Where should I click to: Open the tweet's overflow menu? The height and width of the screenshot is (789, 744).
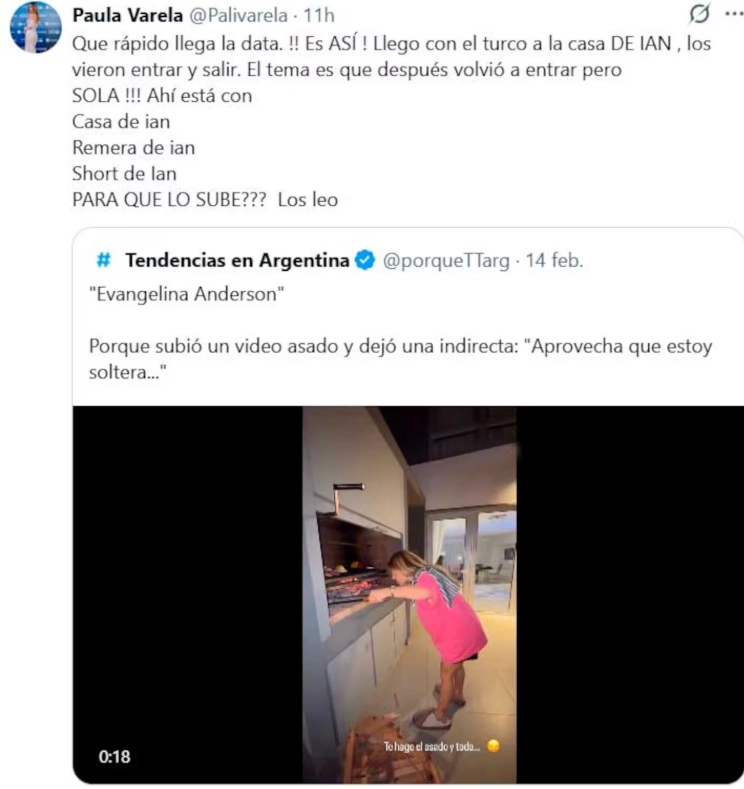pyautogui.click(x=733, y=14)
